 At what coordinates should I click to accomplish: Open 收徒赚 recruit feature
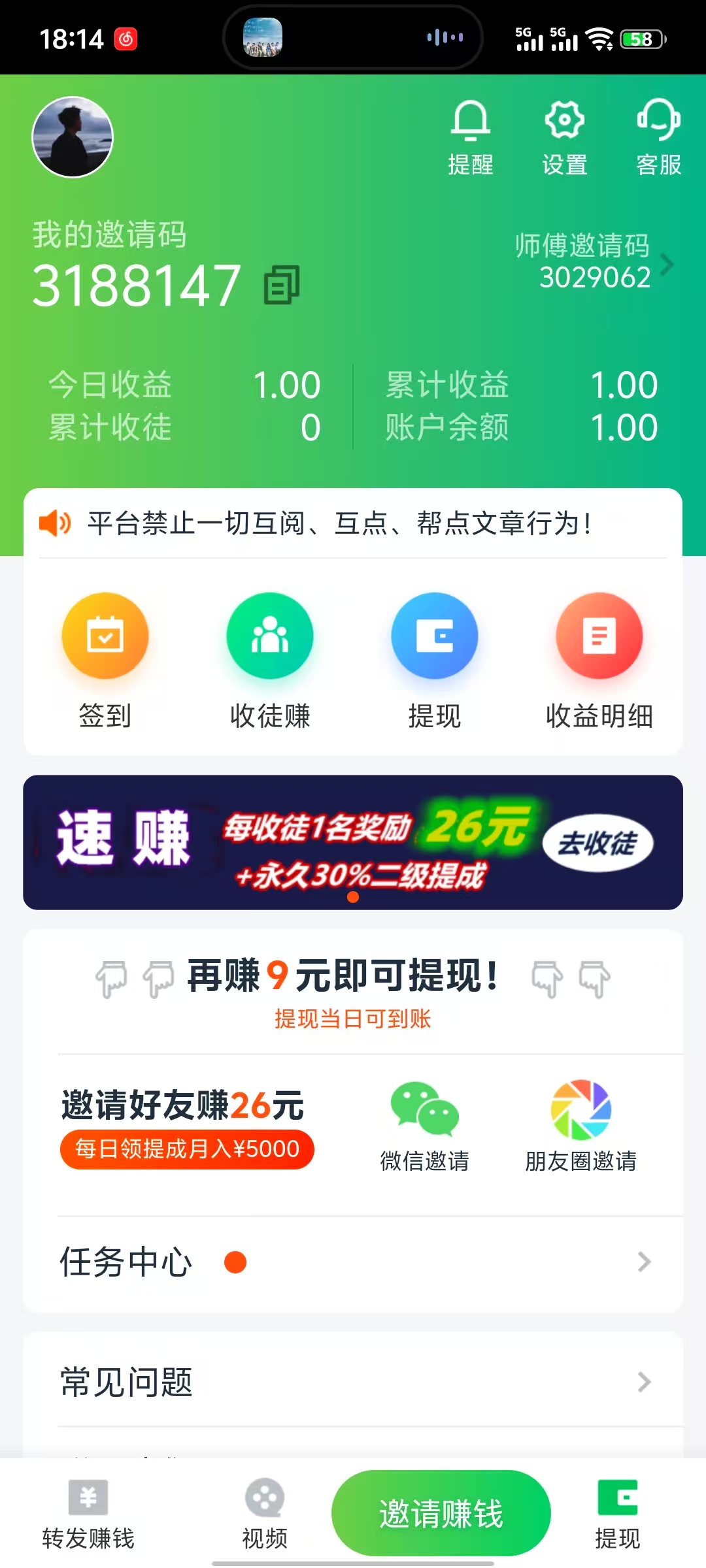[x=270, y=660]
